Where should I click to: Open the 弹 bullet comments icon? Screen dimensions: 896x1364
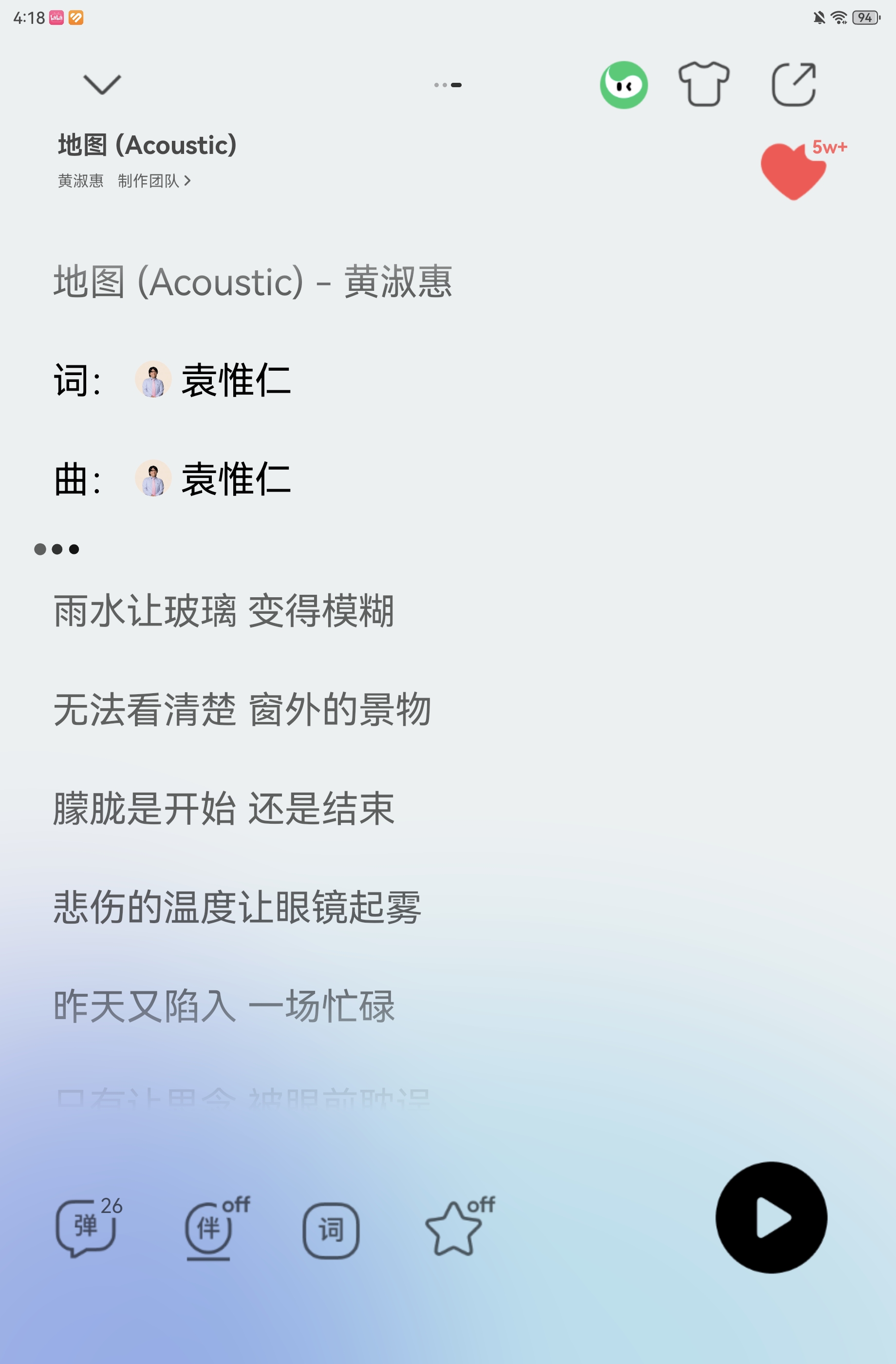[x=88, y=1227]
